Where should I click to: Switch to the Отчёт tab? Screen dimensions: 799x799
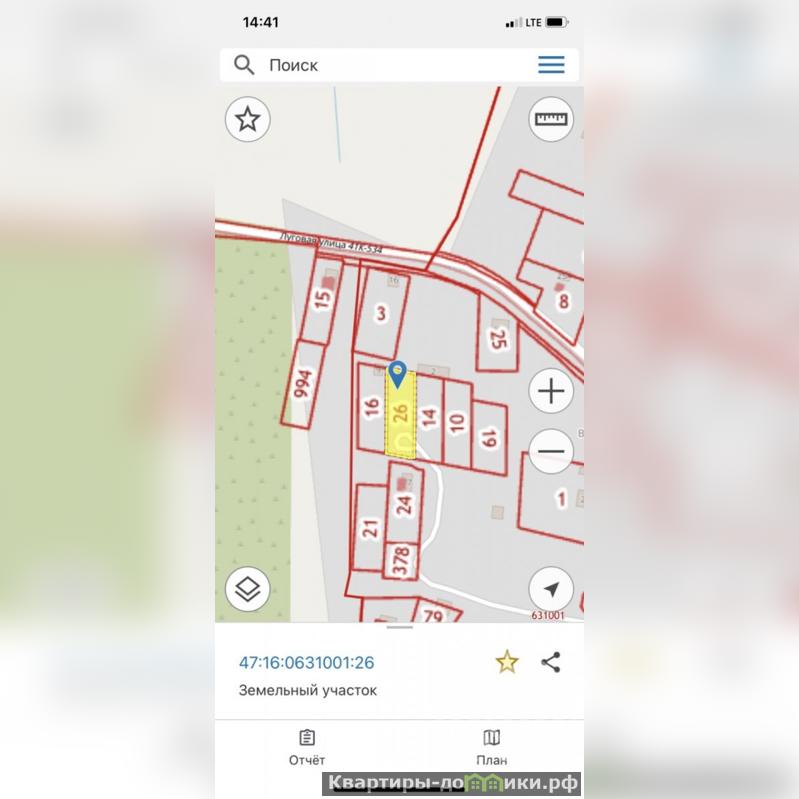307,746
